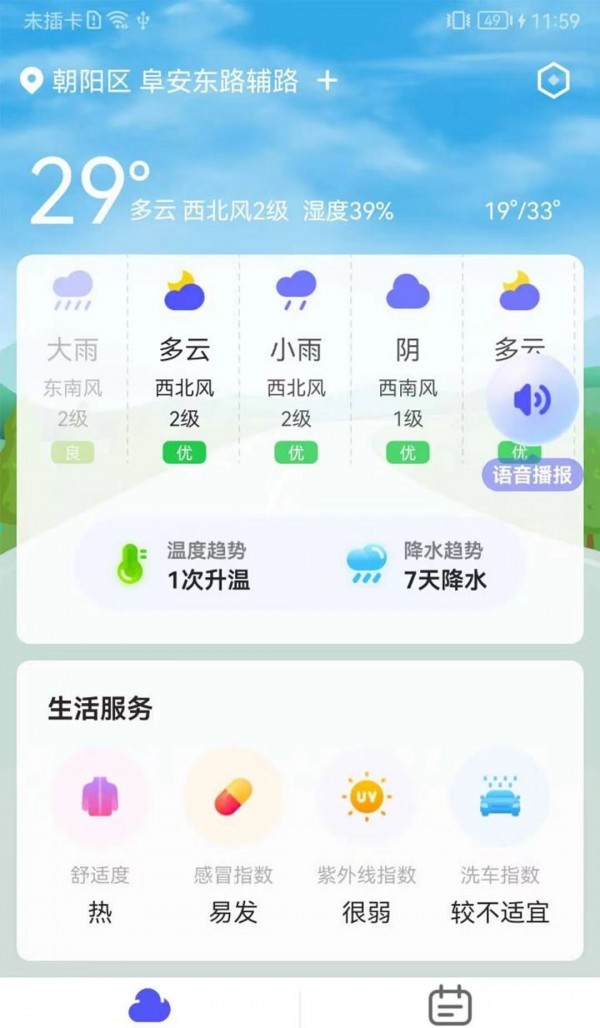600x1028 pixels.
Task: Switch to the cloud weather tab
Action: pos(150,1004)
